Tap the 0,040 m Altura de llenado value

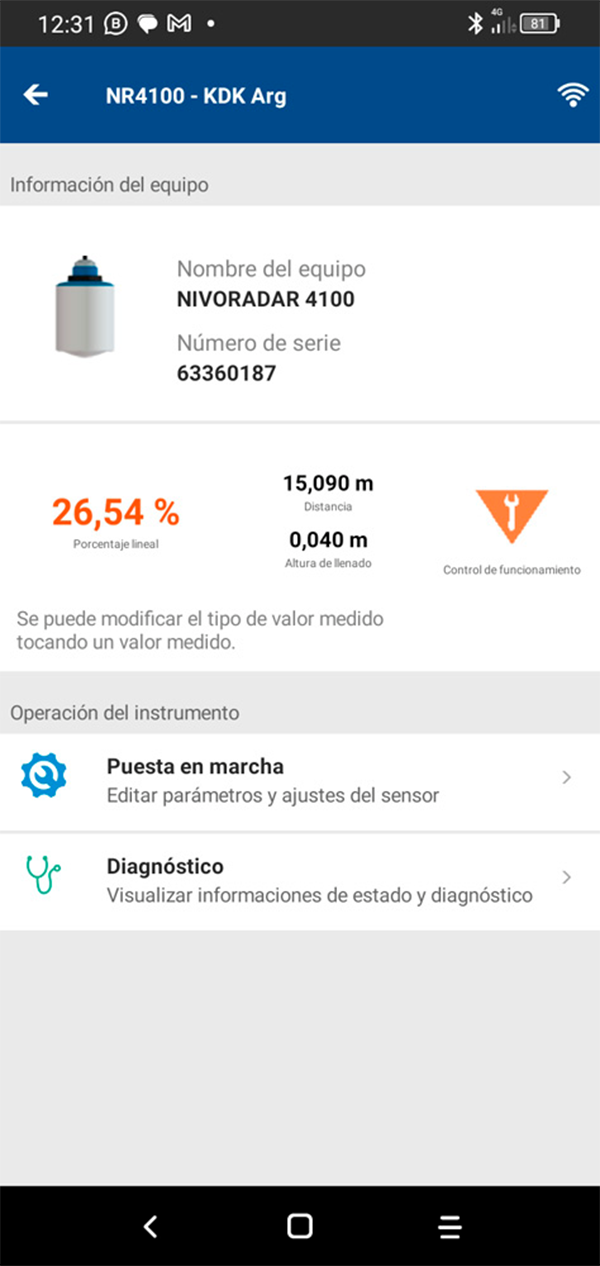tap(328, 541)
